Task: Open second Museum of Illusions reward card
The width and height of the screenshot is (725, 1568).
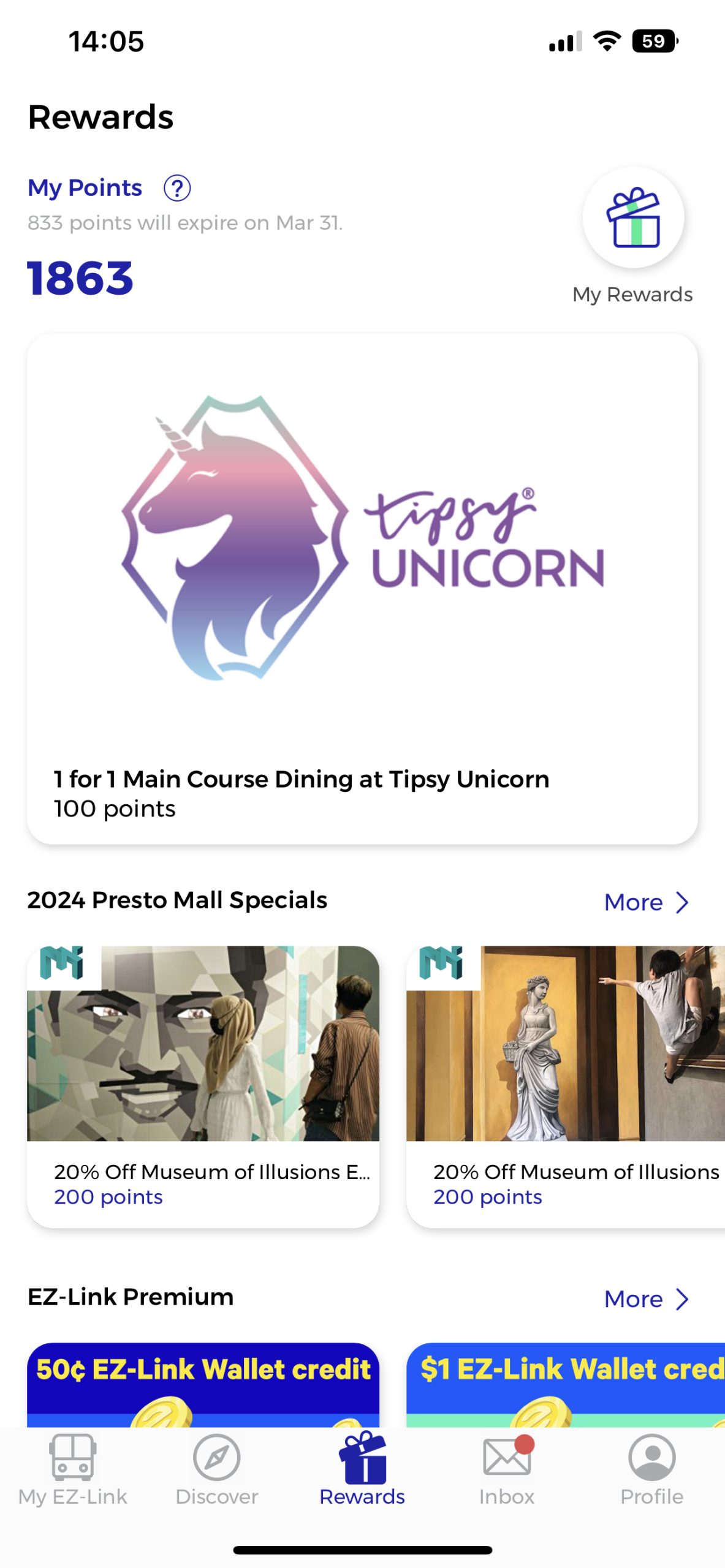Action: (565, 1085)
